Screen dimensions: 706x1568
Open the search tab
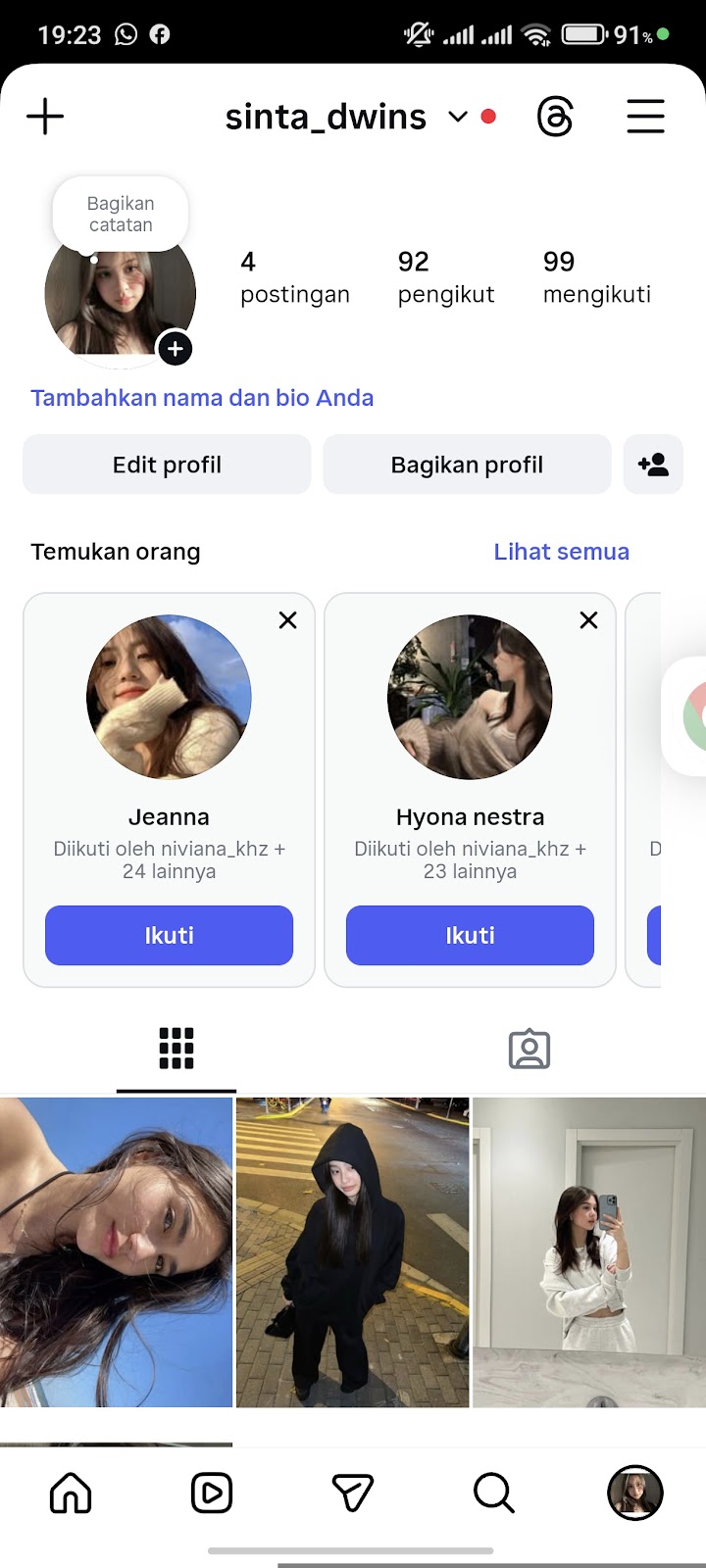(x=493, y=1494)
